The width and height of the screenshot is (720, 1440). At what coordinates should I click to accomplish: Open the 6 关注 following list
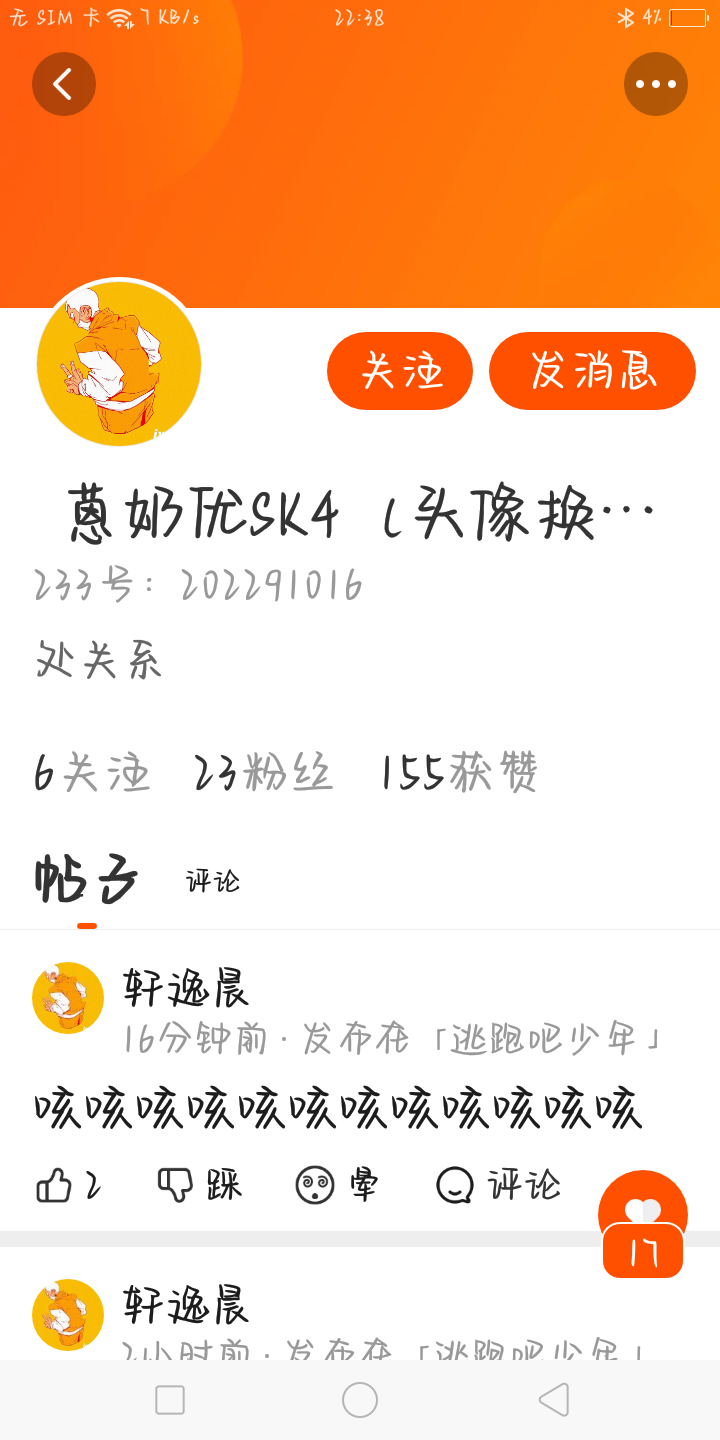click(92, 773)
